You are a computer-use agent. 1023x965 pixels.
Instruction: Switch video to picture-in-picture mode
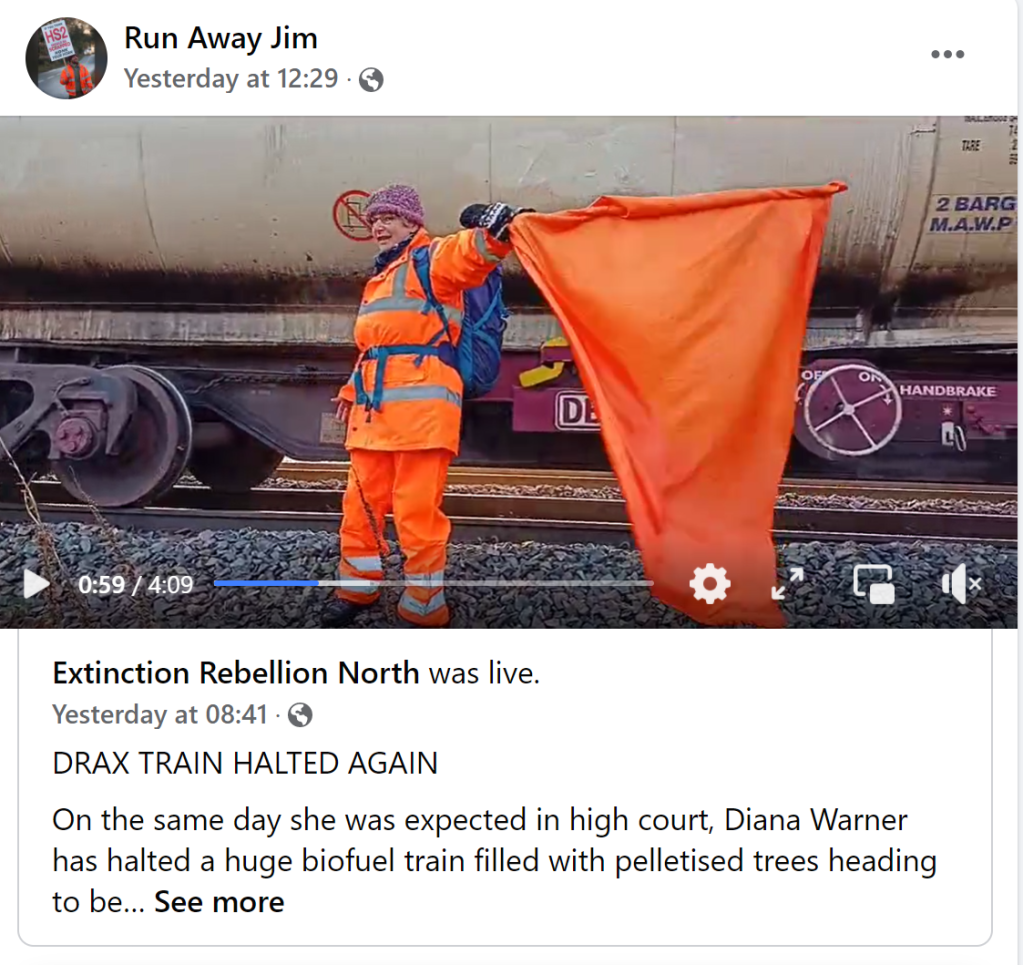point(873,583)
